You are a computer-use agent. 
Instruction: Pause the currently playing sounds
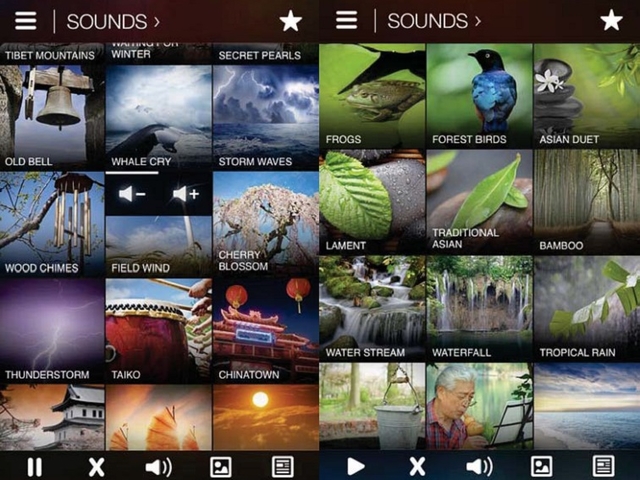(35, 466)
